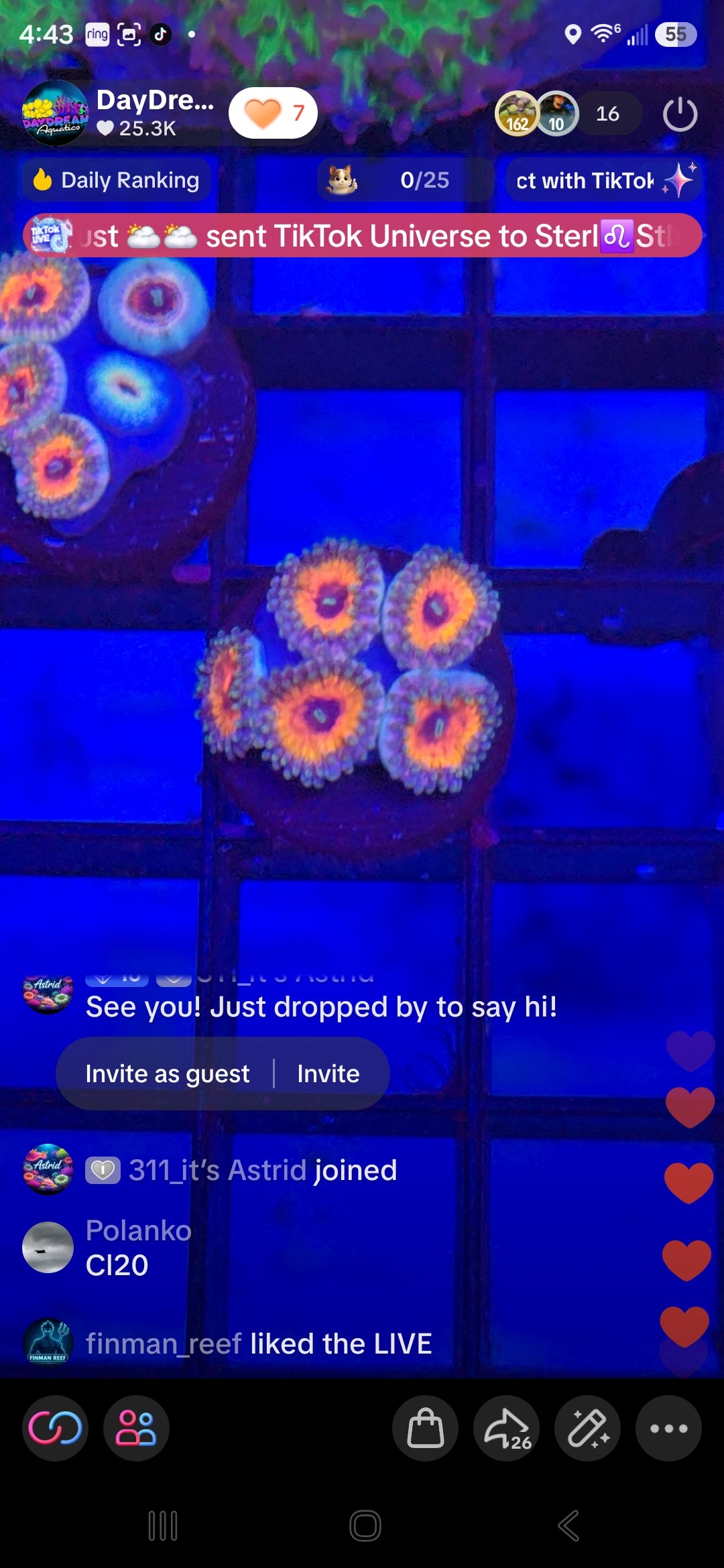
Task: Open the TikTok Universe gift banner
Action: 362,235
